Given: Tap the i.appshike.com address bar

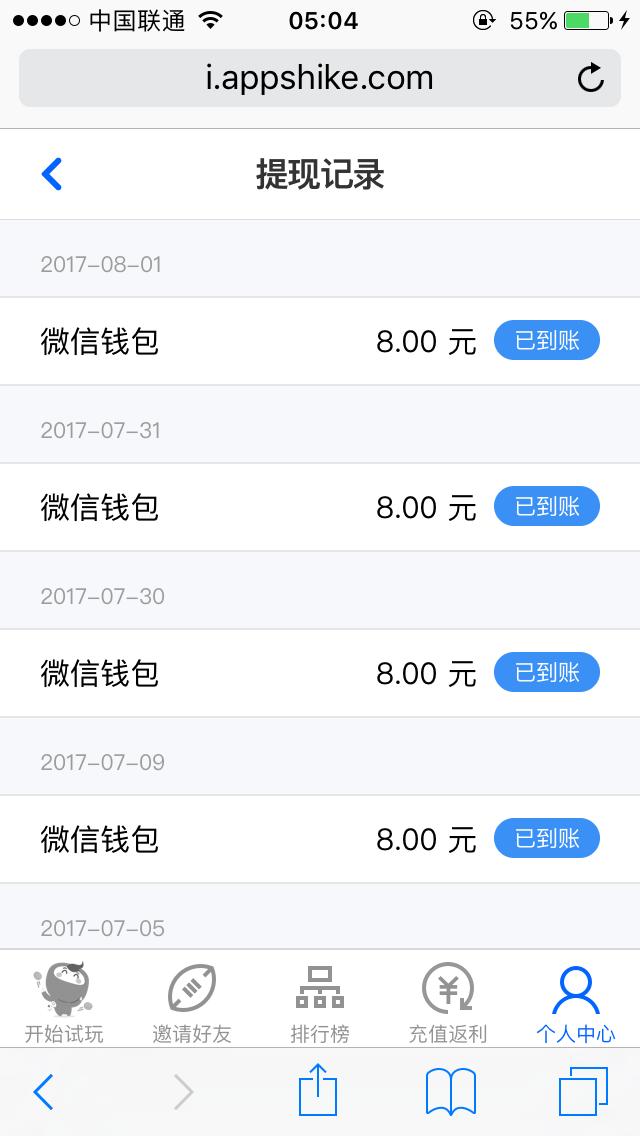Looking at the screenshot, I should point(320,78).
